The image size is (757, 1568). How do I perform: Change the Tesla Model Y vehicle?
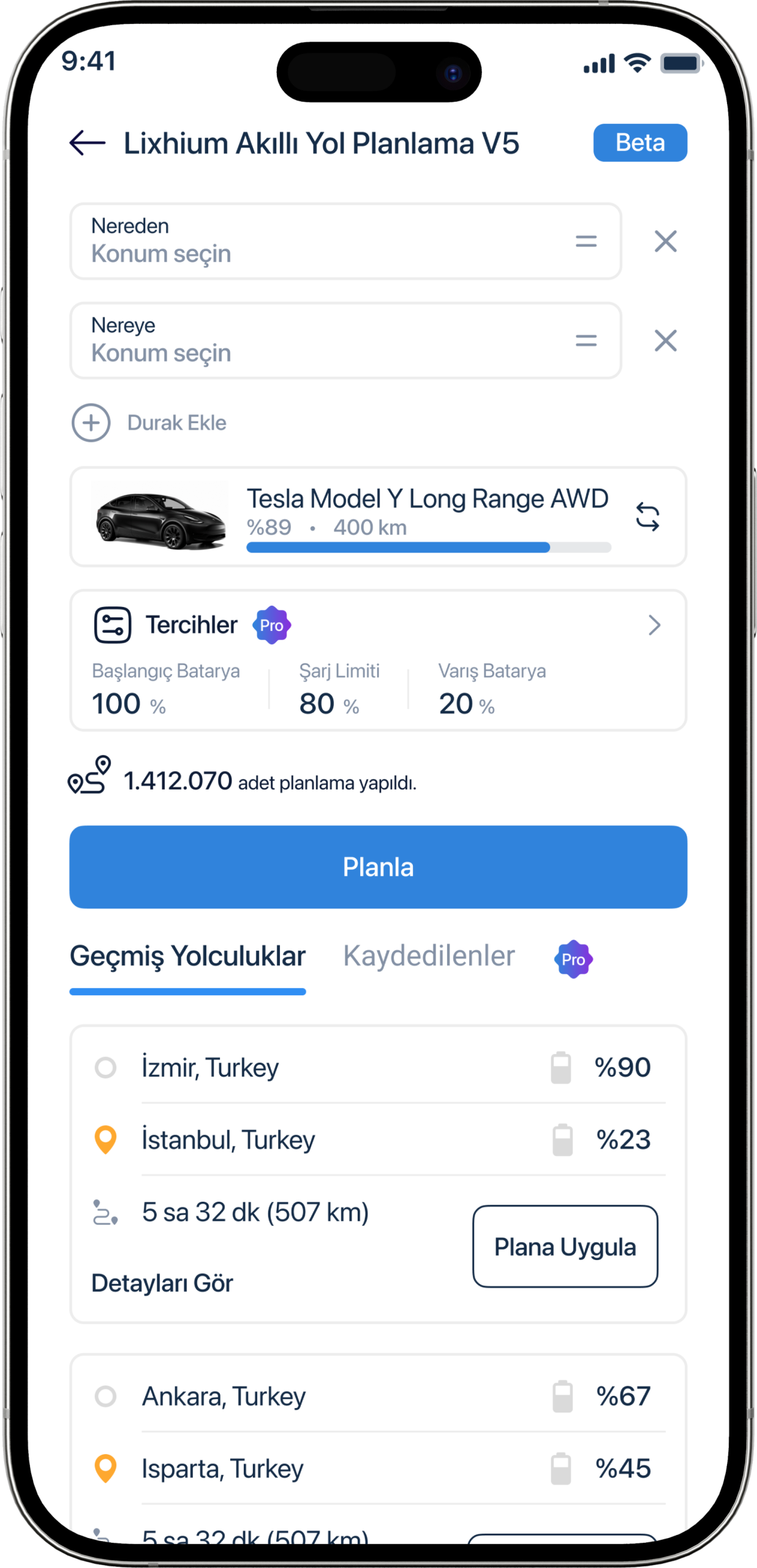647,517
